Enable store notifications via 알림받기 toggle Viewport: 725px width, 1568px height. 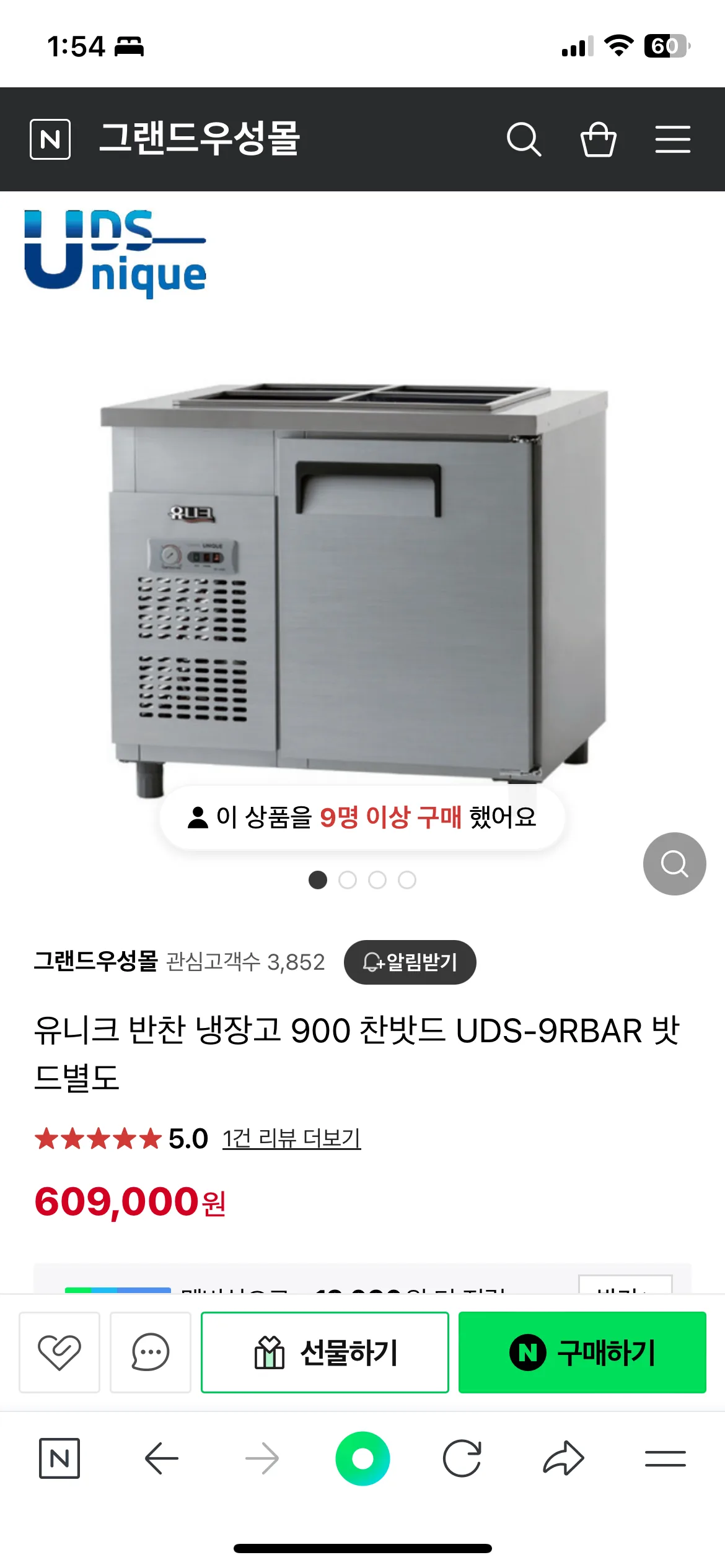tap(409, 962)
